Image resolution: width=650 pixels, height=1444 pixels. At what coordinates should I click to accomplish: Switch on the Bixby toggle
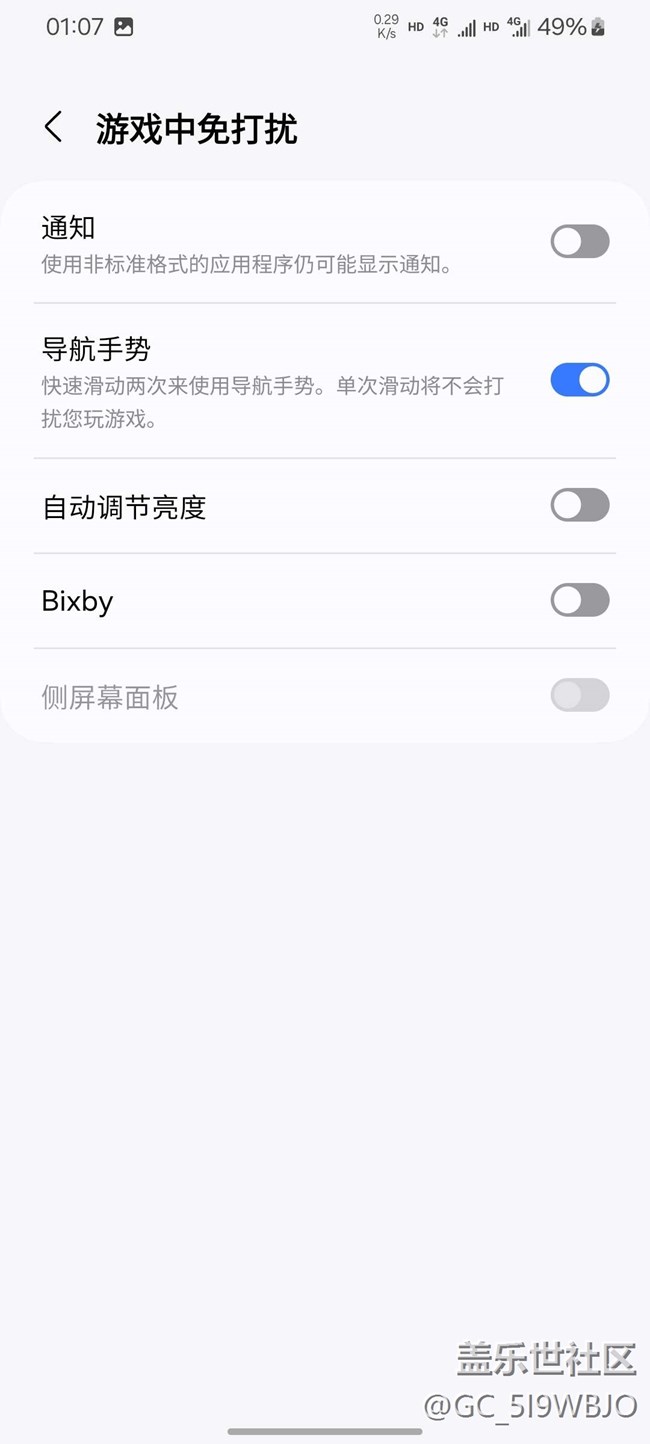[x=580, y=600]
